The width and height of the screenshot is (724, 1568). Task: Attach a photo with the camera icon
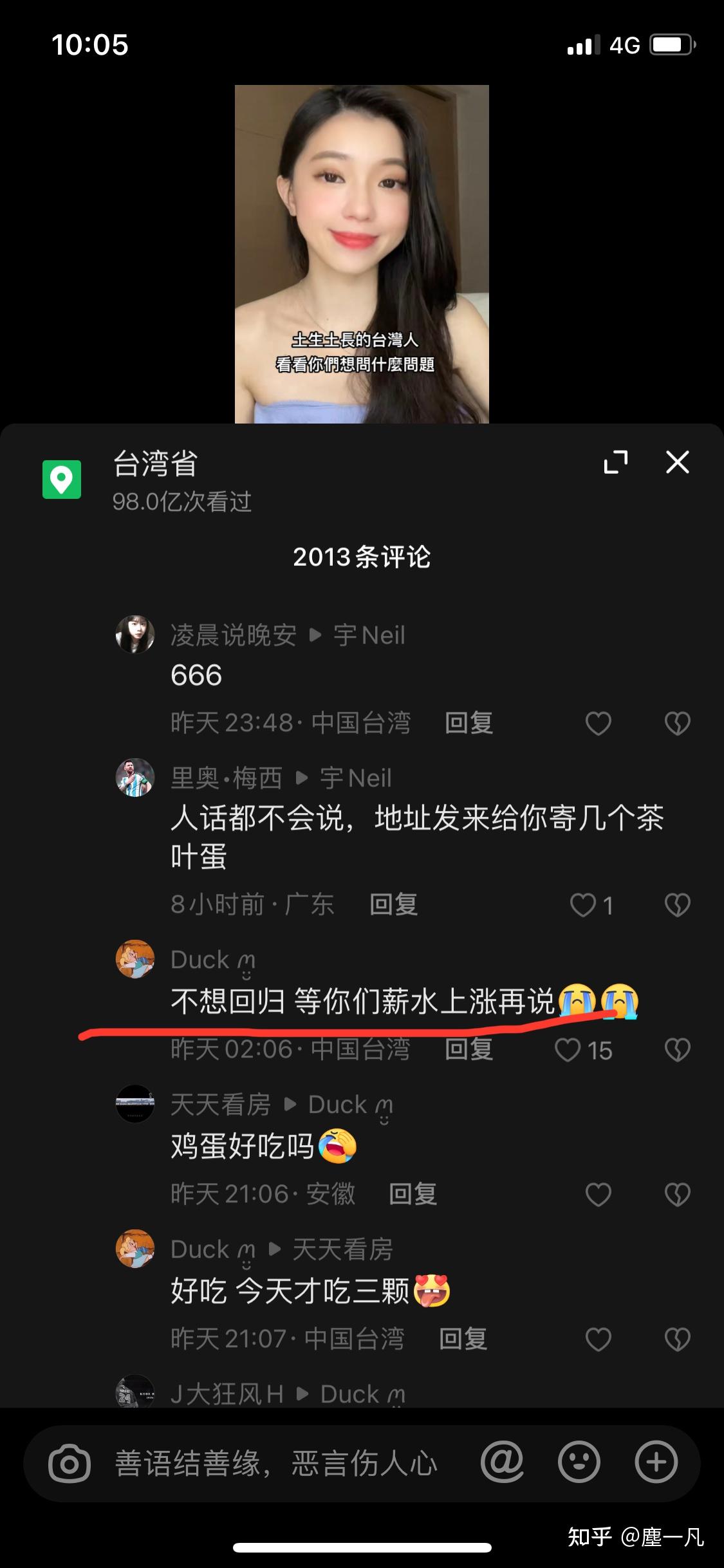(70, 1463)
